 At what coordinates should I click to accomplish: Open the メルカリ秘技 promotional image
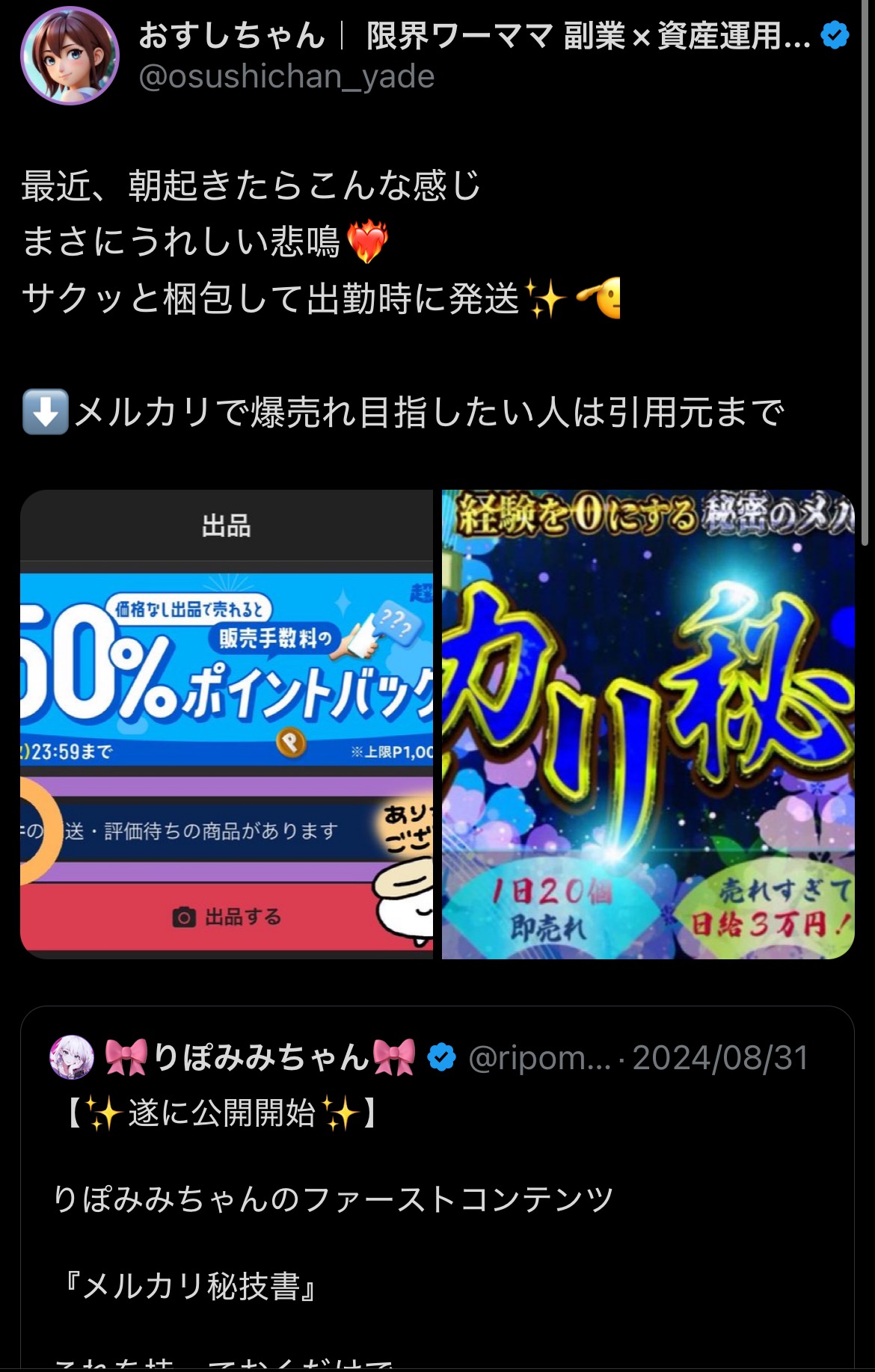(x=648, y=724)
